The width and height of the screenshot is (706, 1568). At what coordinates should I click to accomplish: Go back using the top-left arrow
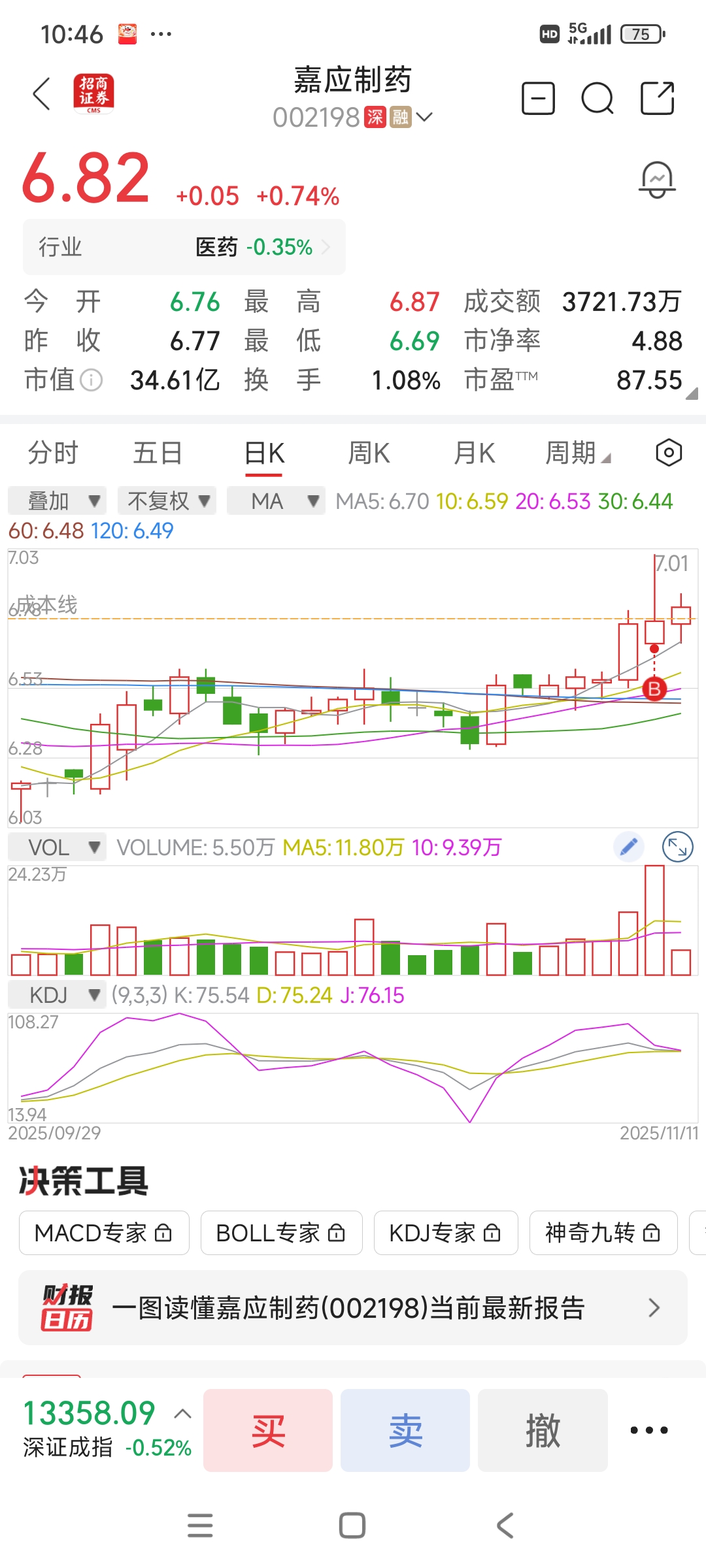(42, 94)
